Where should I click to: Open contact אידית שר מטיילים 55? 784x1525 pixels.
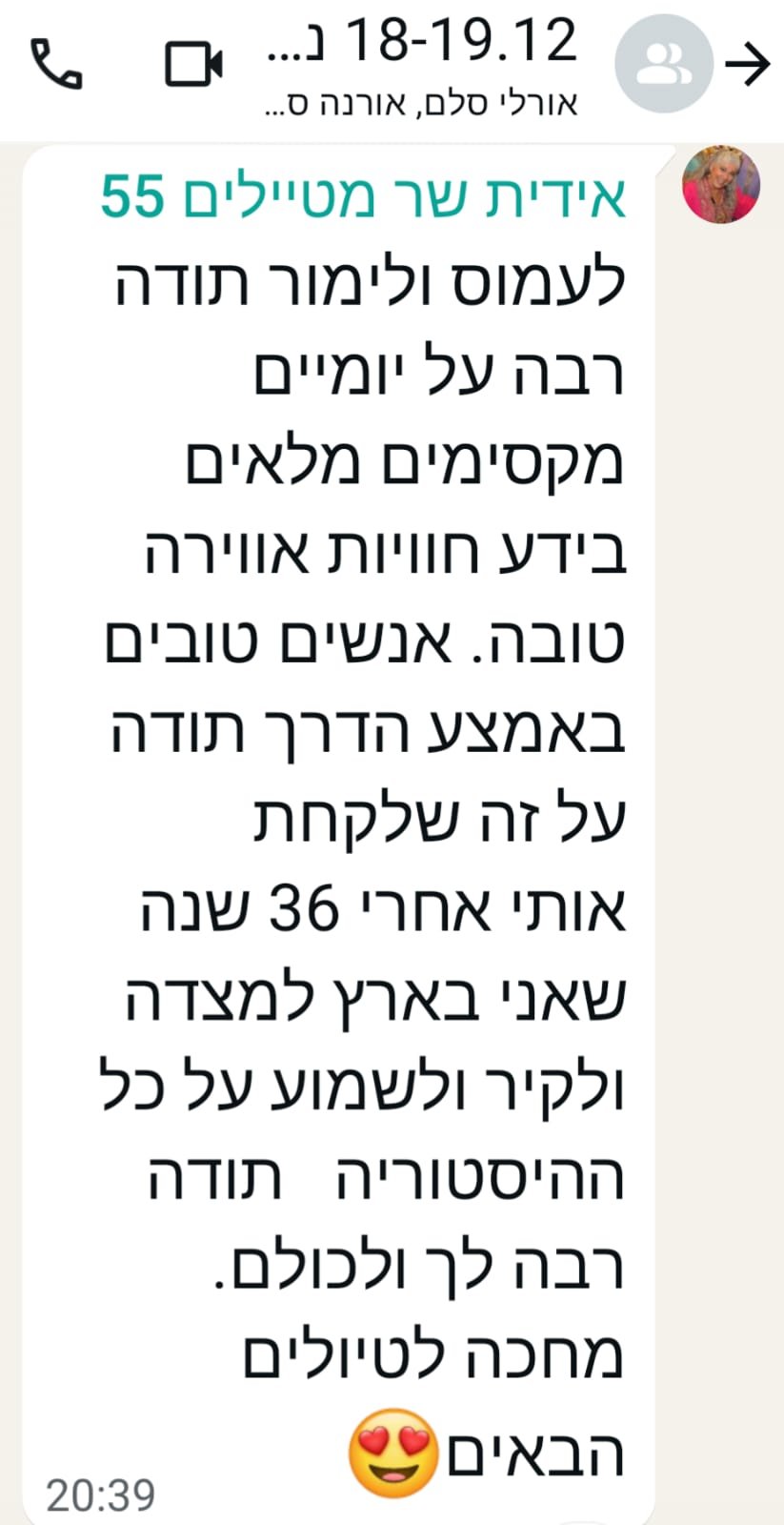click(363, 196)
